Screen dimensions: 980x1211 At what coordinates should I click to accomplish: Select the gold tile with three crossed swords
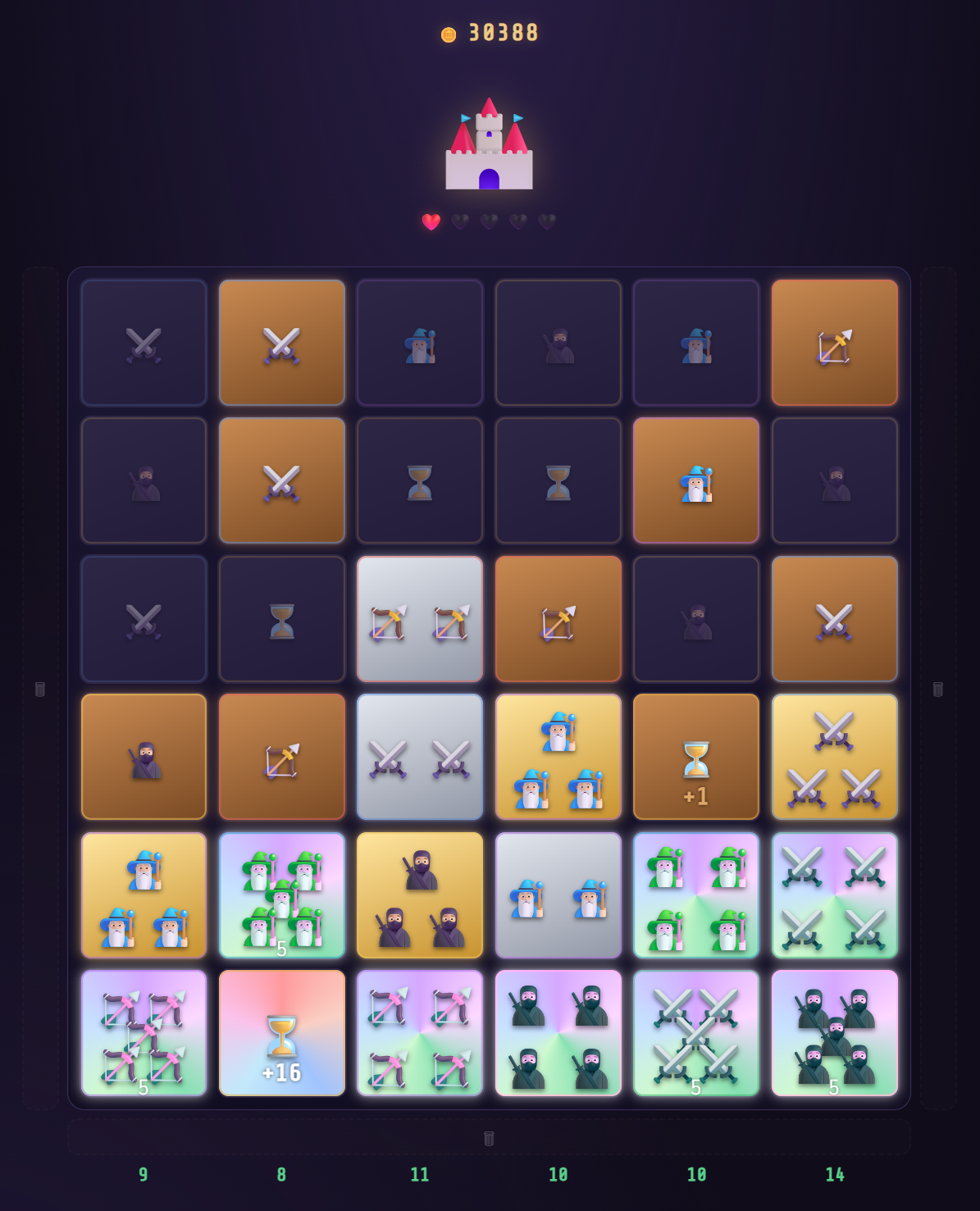[x=835, y=757]
